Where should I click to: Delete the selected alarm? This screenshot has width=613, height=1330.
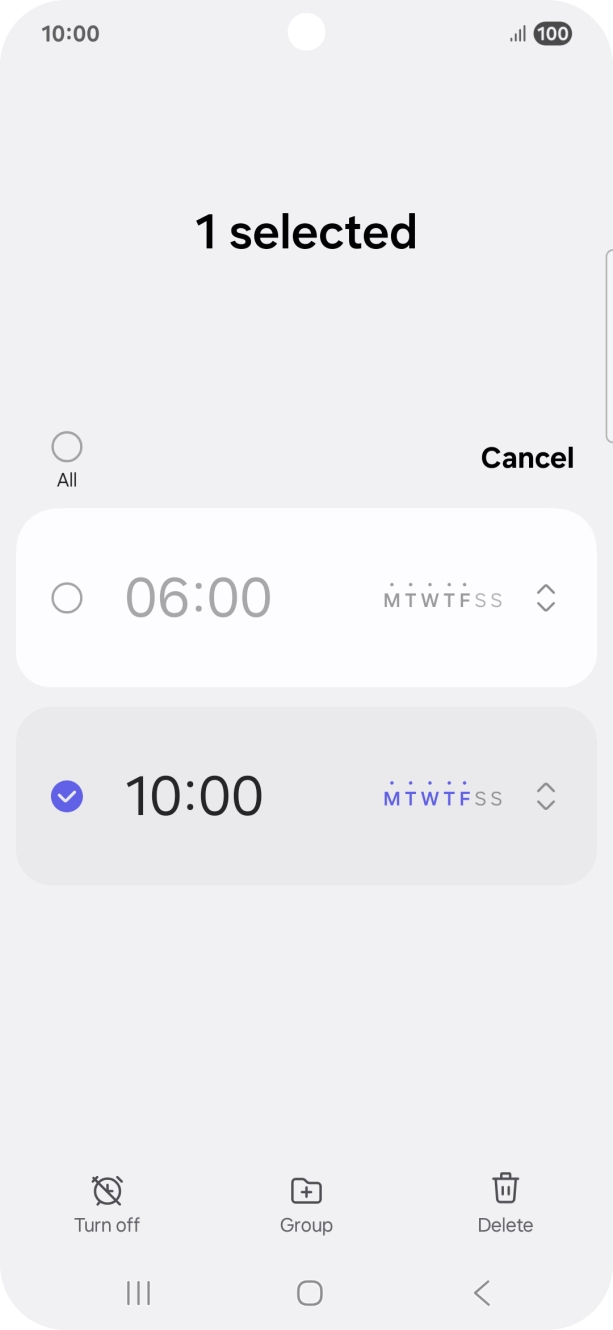pos(505,1204)
